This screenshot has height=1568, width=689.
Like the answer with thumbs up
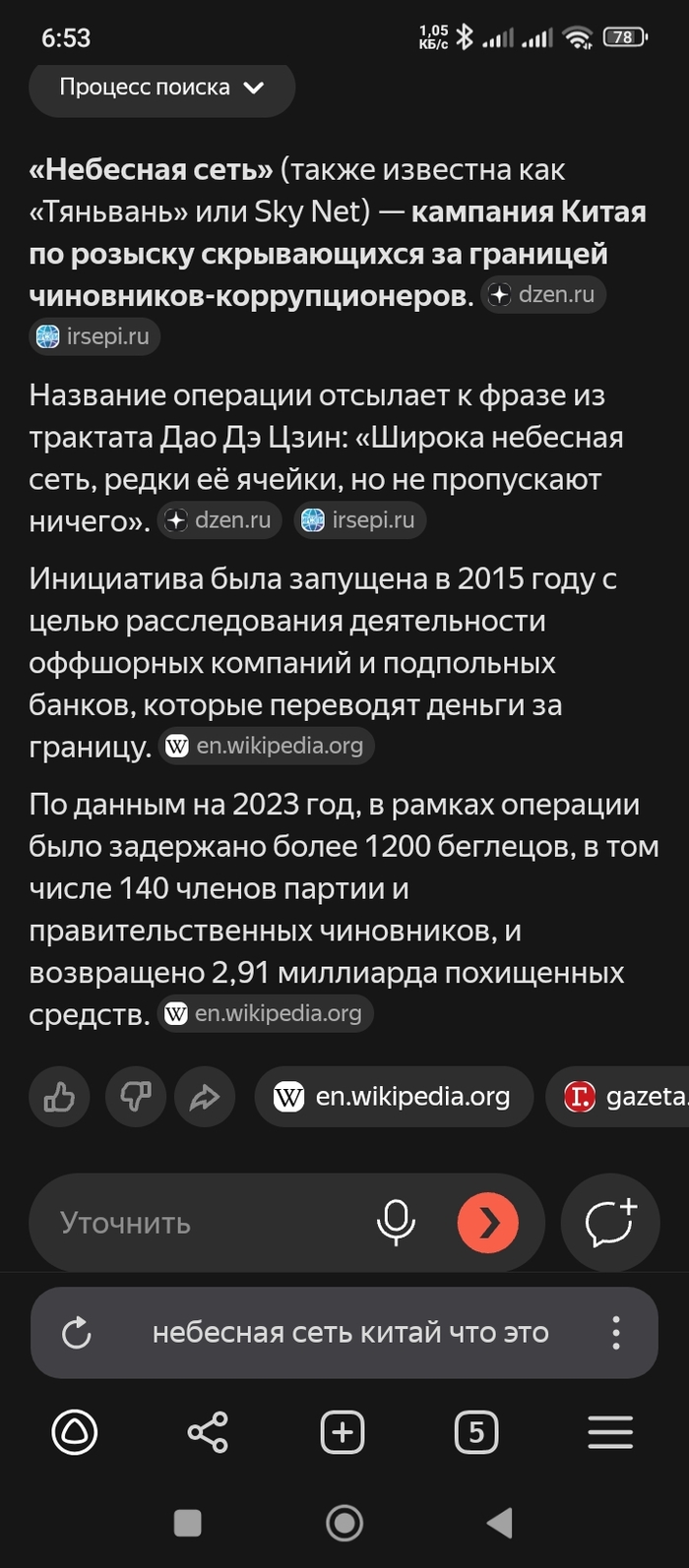[59, 1096]
